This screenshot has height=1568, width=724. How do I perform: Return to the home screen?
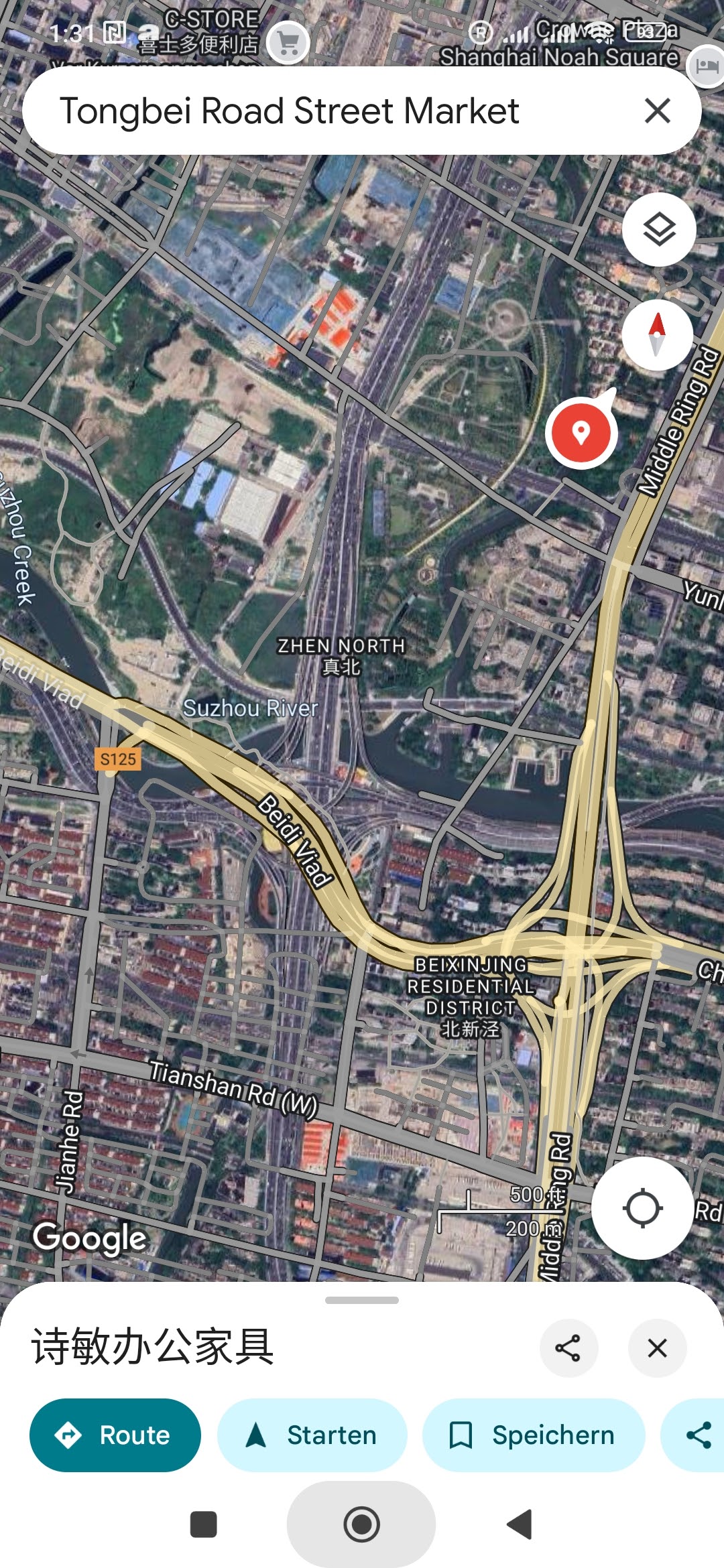[x=361, y=1524]
